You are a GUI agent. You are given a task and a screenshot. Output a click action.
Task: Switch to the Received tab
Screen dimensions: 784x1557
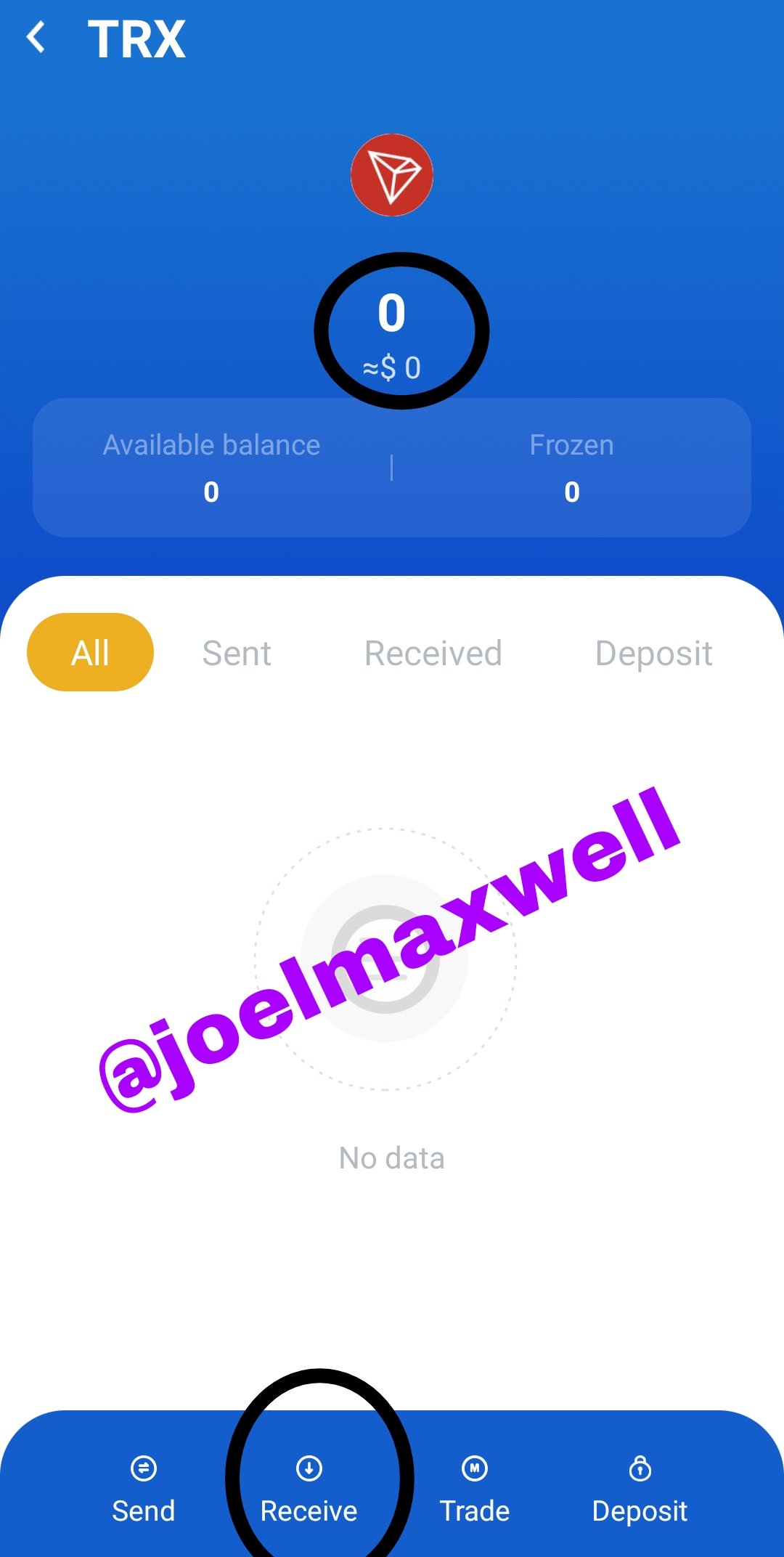click(433, 653)
